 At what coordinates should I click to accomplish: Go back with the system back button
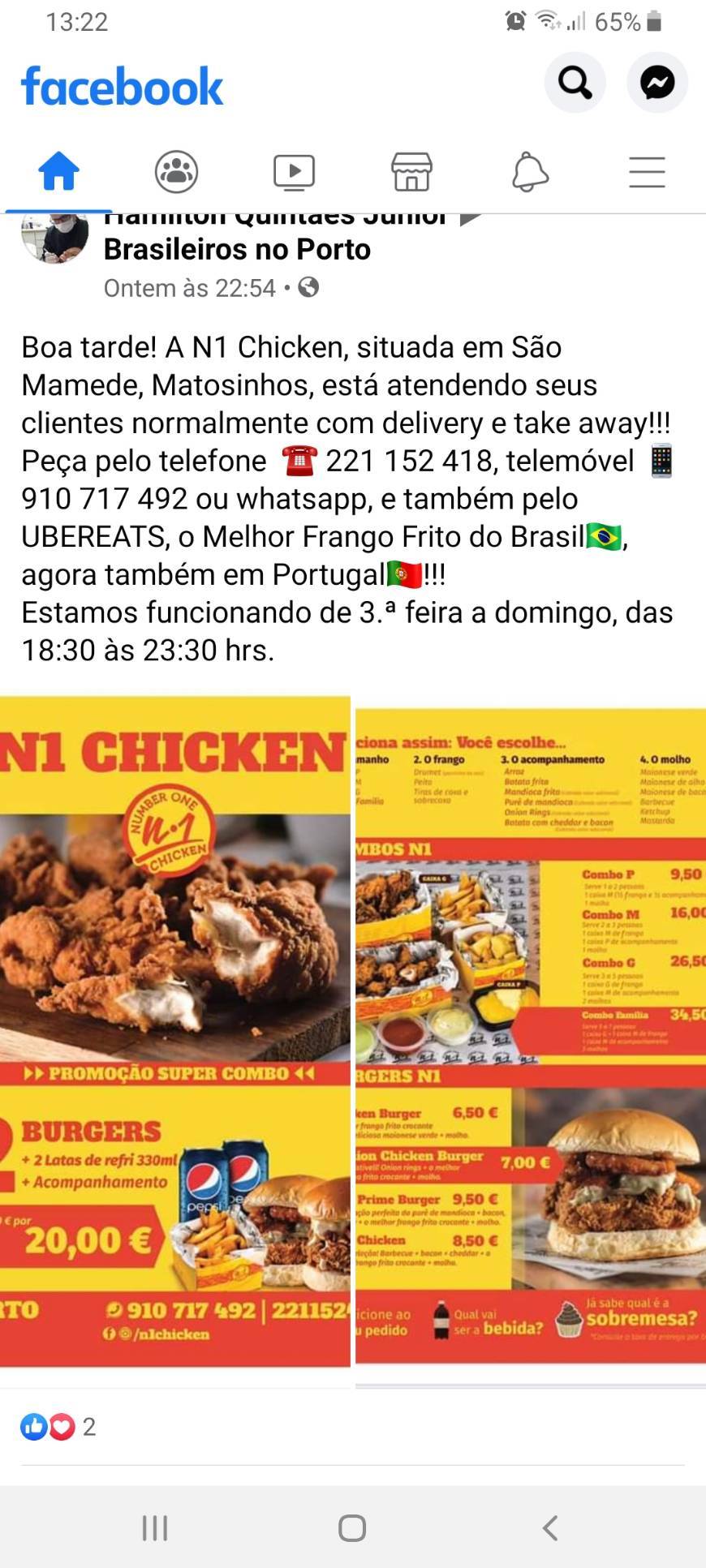click(550, 1527)
